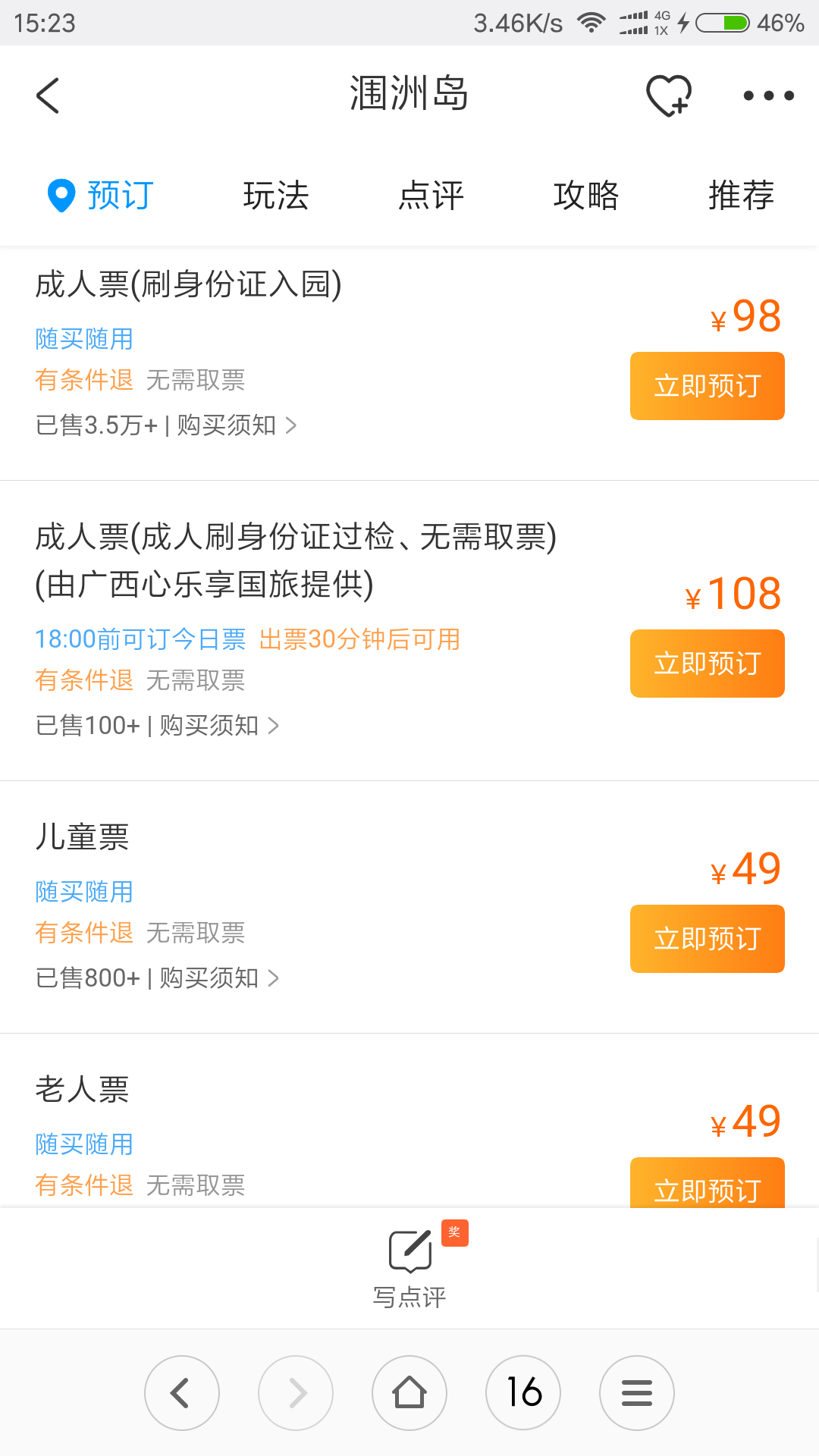
Task: View the 推荐 tab
Action: coord(741,196)
